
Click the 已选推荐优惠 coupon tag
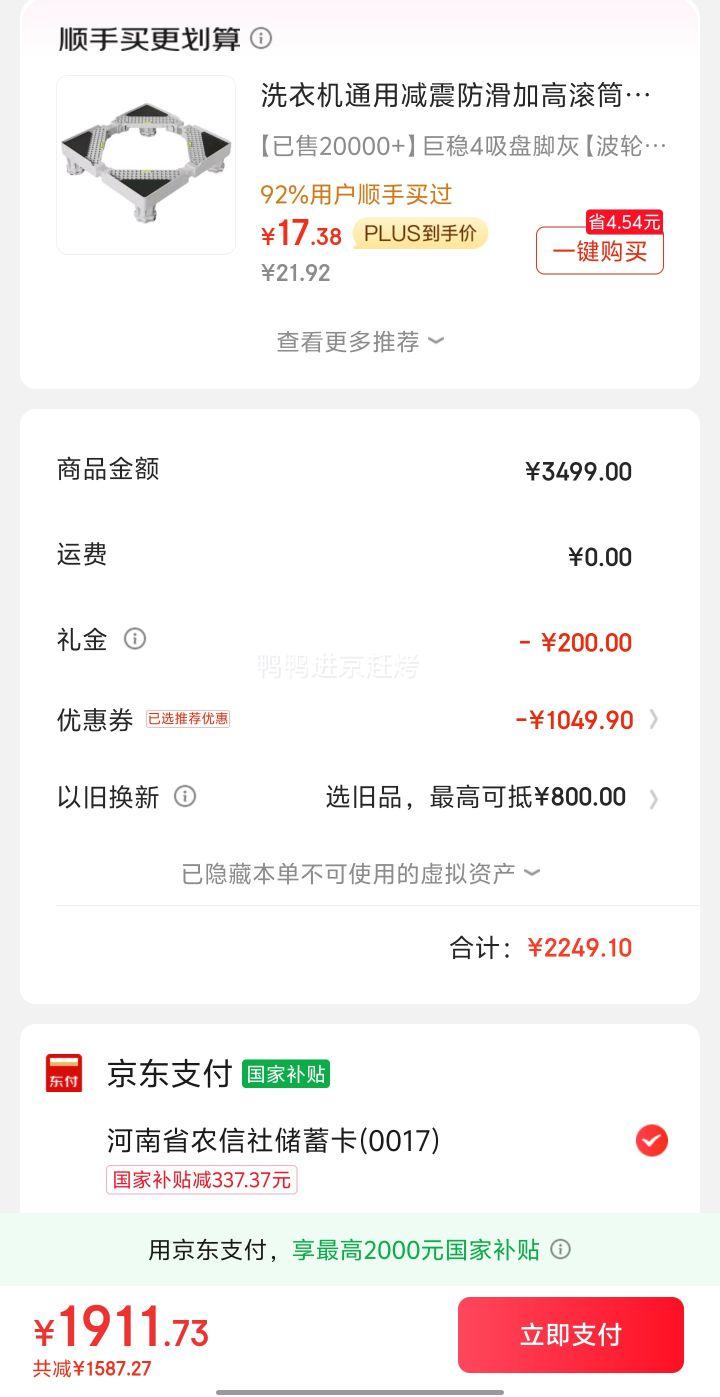point(188,719)
